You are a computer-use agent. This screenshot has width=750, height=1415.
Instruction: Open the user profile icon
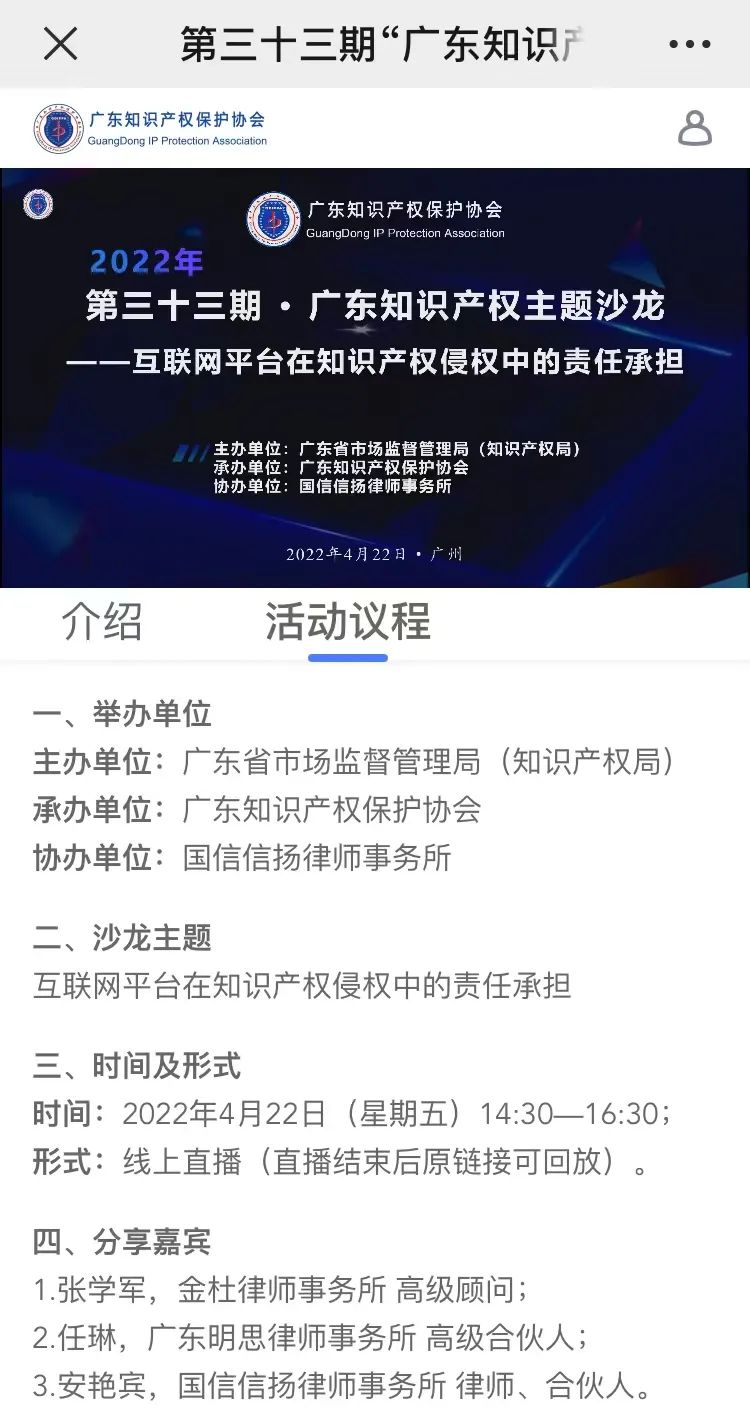(x=694, y=128)
